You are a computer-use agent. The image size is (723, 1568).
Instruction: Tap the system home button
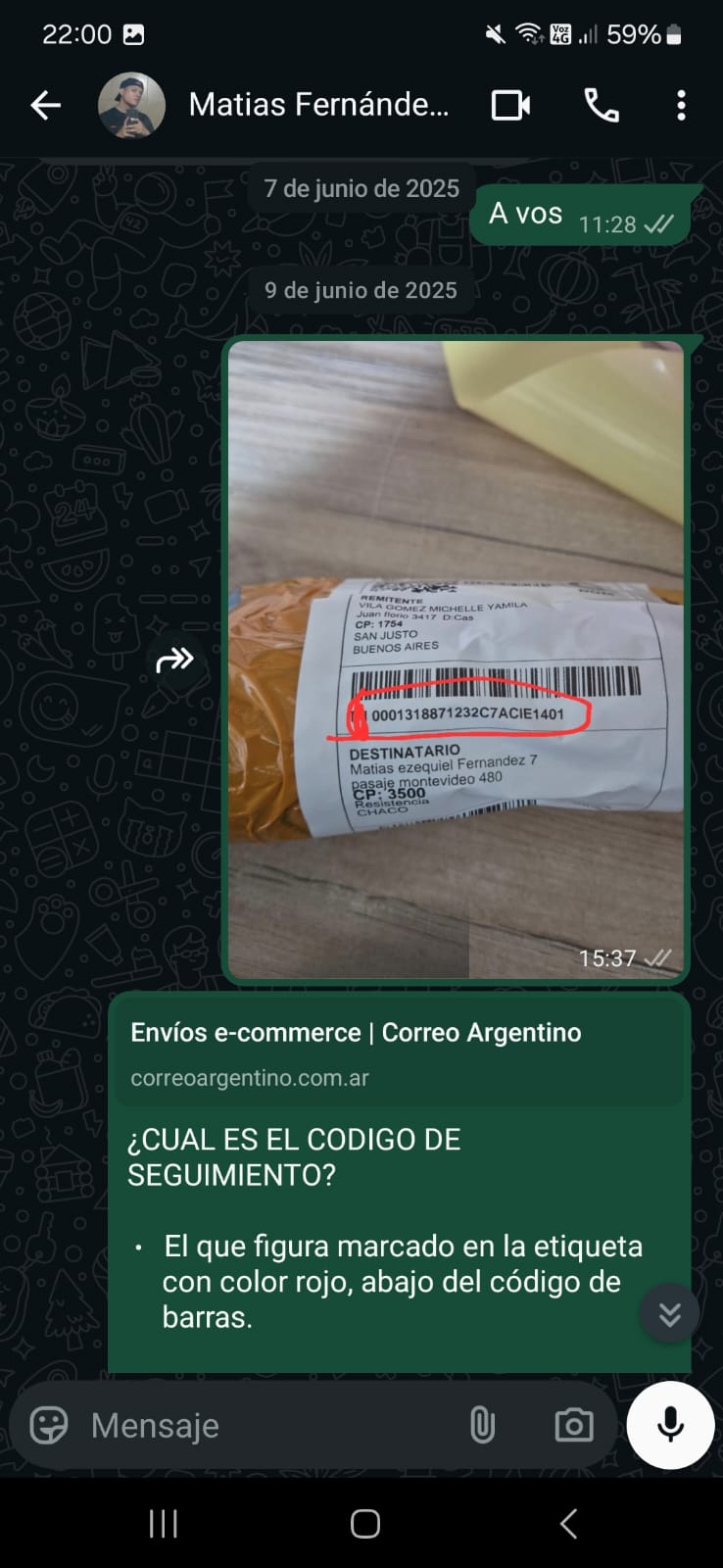tap(364, 1523)
